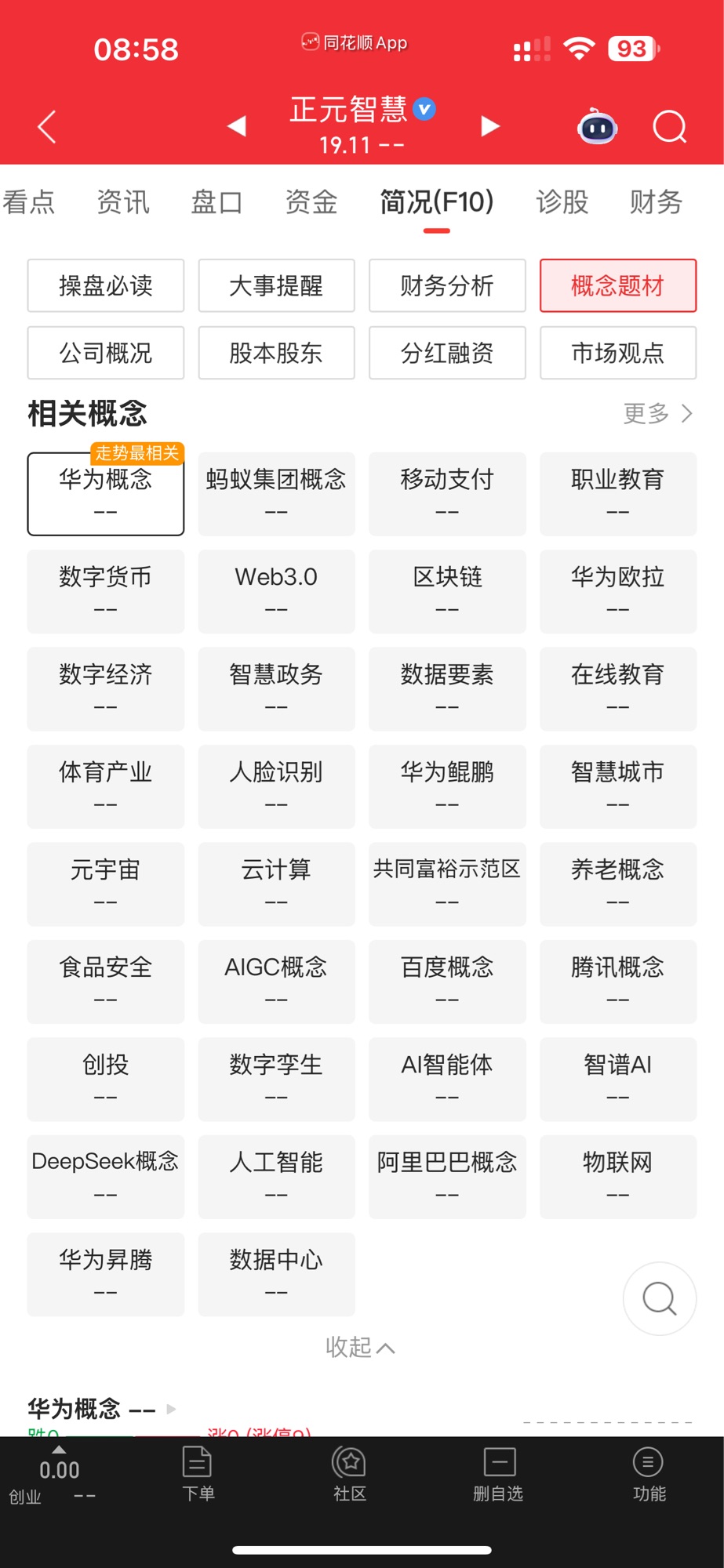Open the 盘口 tab
724x1568 pixels.
(x=216, y=202)
